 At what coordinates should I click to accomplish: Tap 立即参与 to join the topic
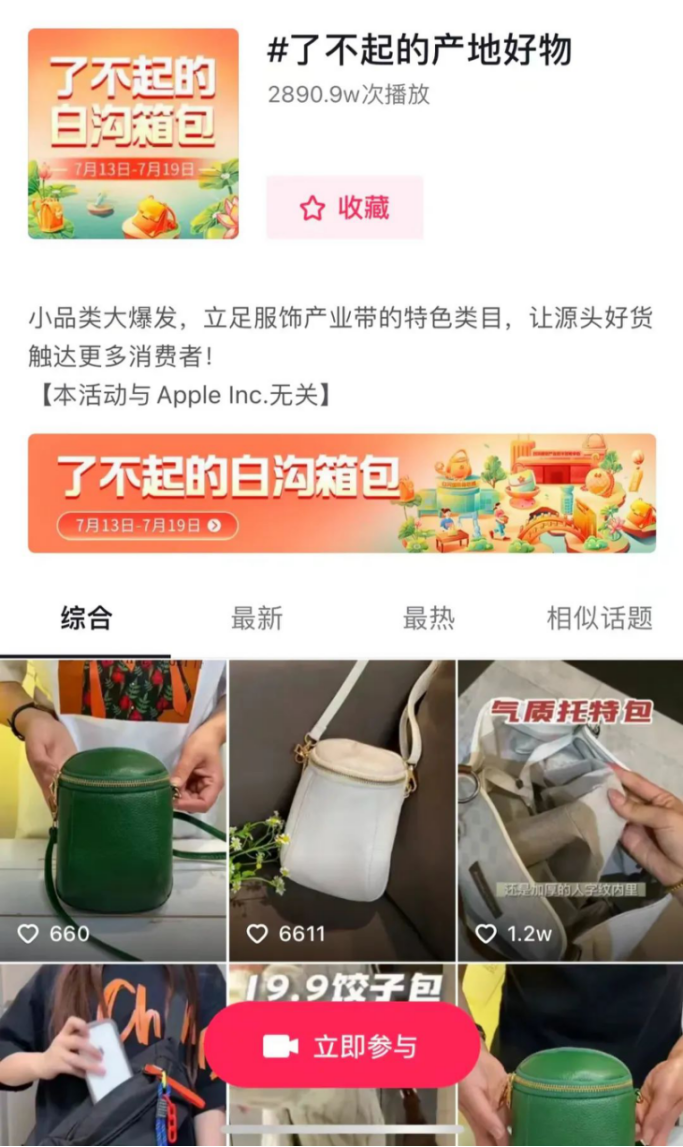pos(342,1046)
